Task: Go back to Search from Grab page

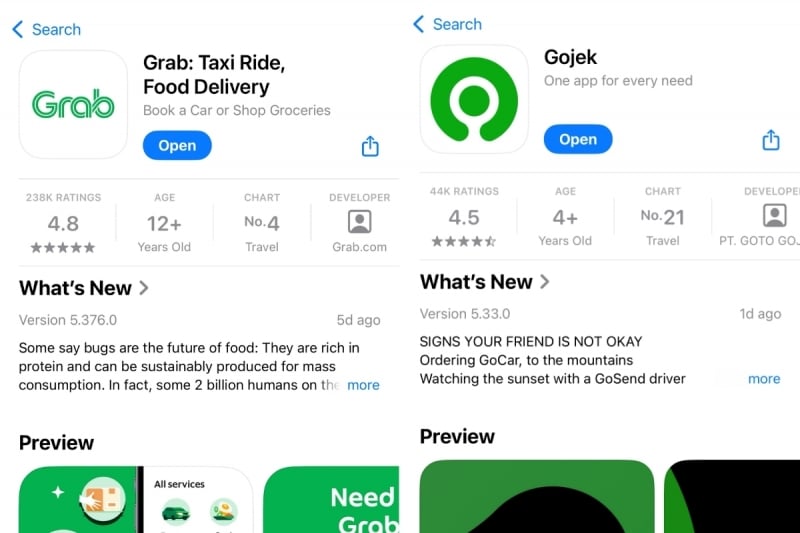Action: [46, 29]
